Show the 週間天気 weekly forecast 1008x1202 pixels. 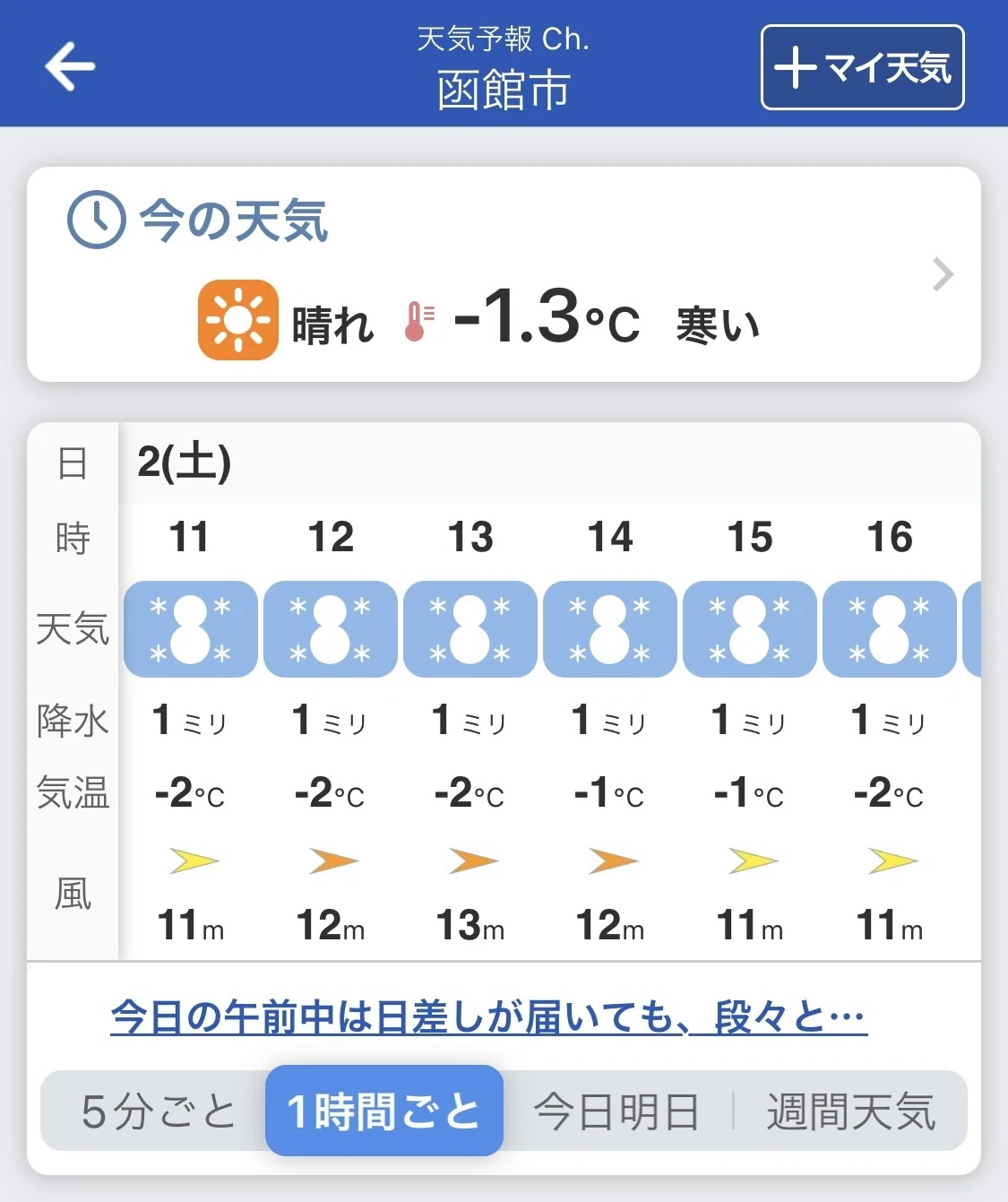pos(850,1111)
